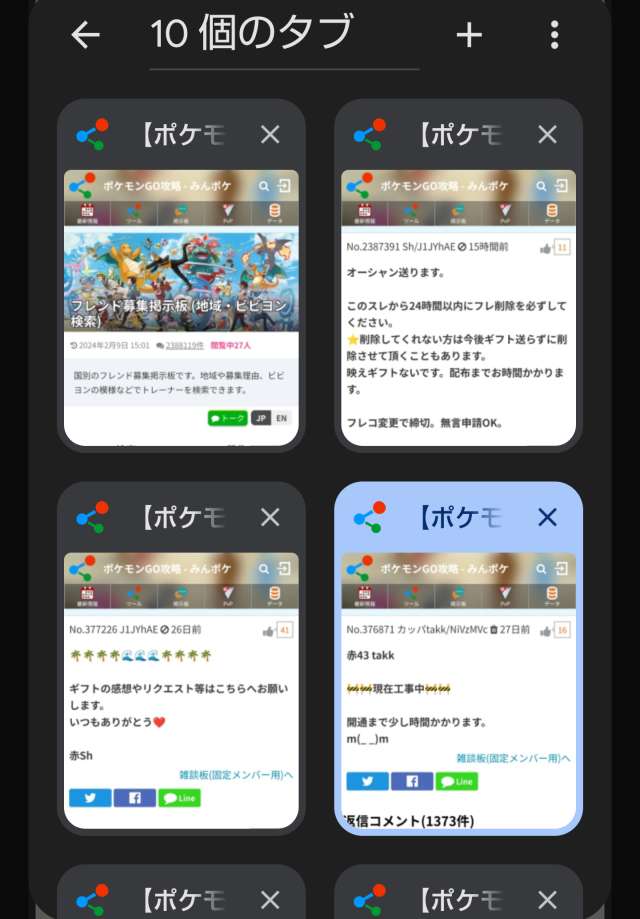
Task: Open the tab with ギフトの感想 post
Action: pos(181,690)
